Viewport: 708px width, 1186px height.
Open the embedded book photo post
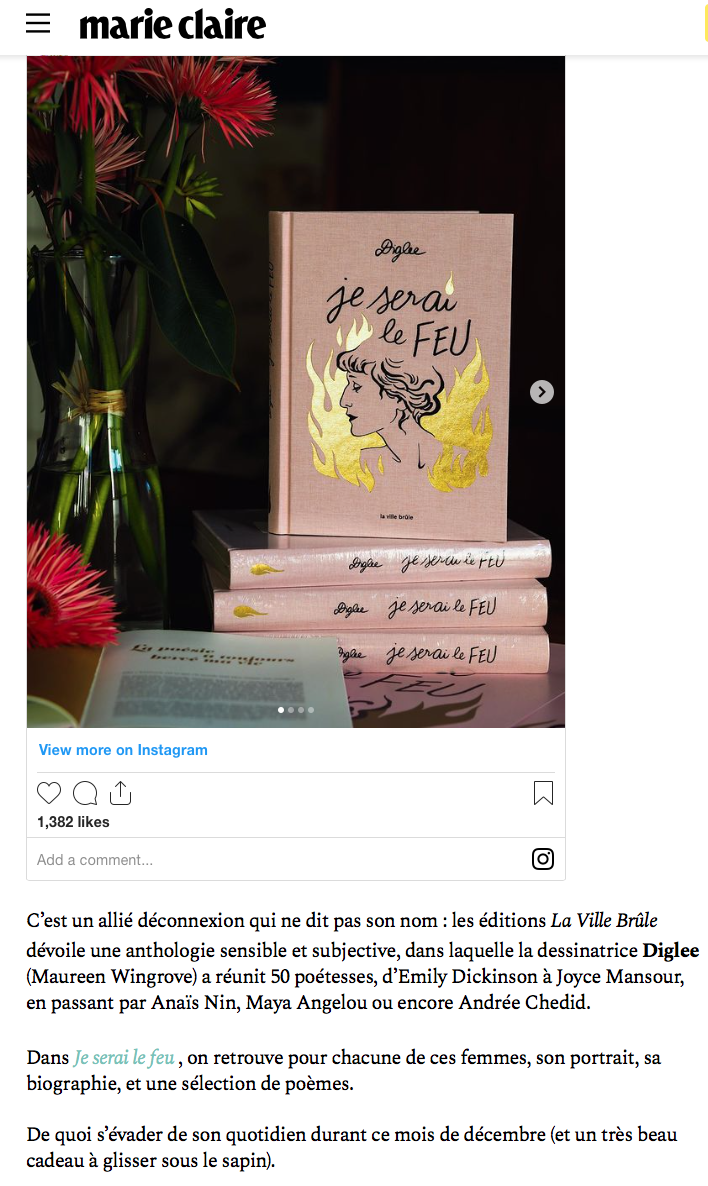pos(296,392)
